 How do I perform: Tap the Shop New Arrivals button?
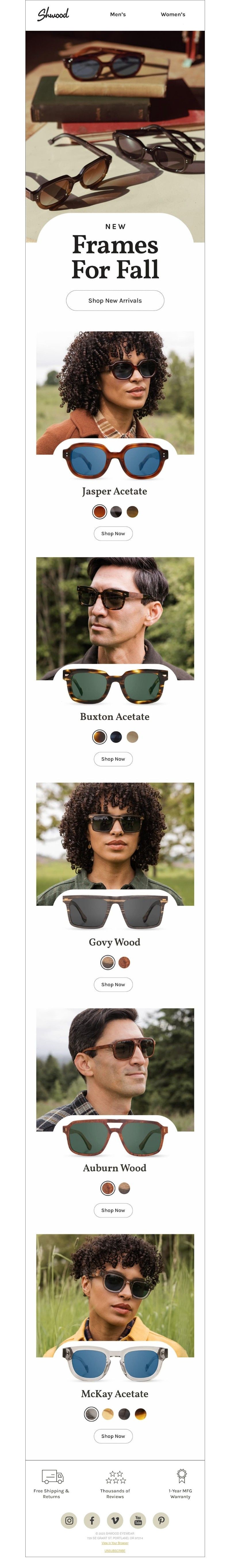pos(115,300)
